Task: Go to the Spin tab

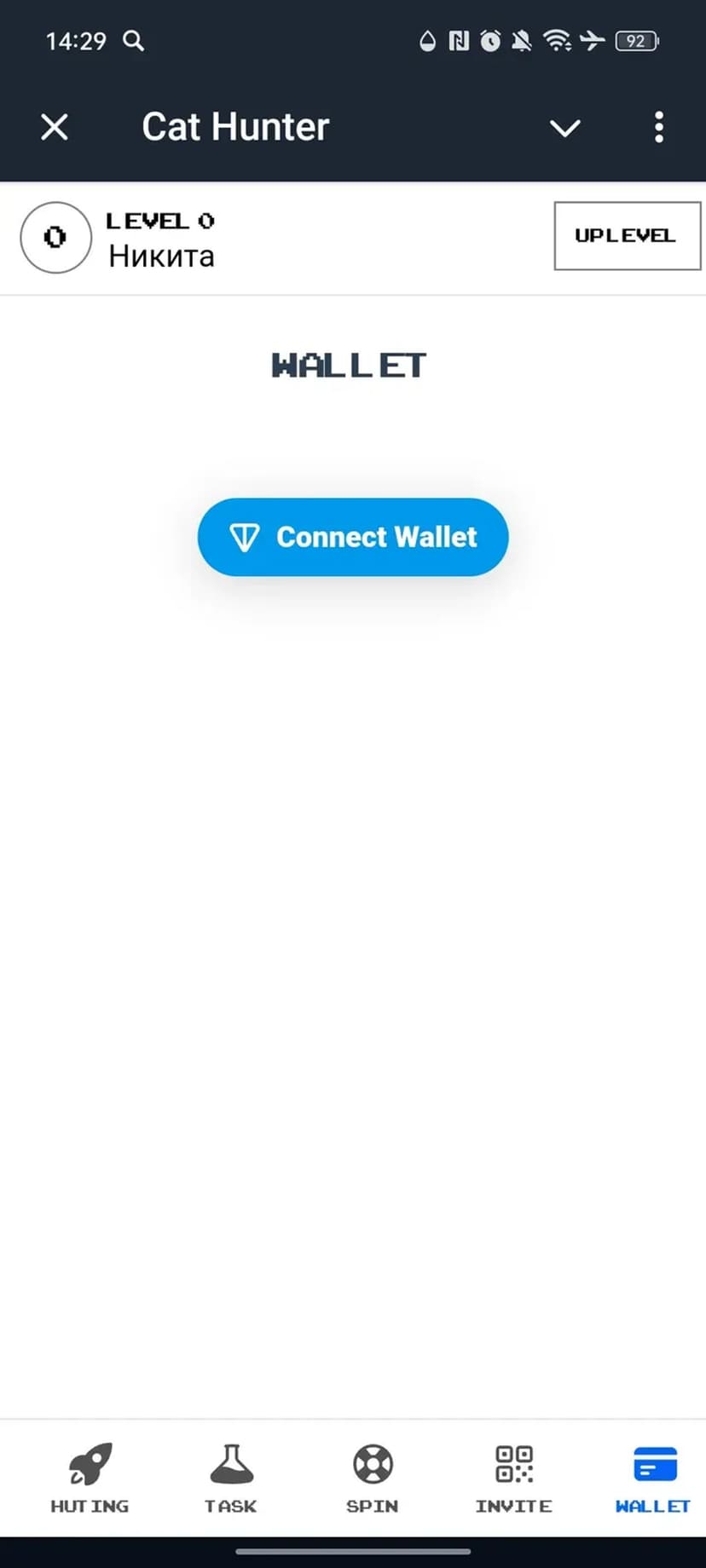Action: coord(373,1479)
